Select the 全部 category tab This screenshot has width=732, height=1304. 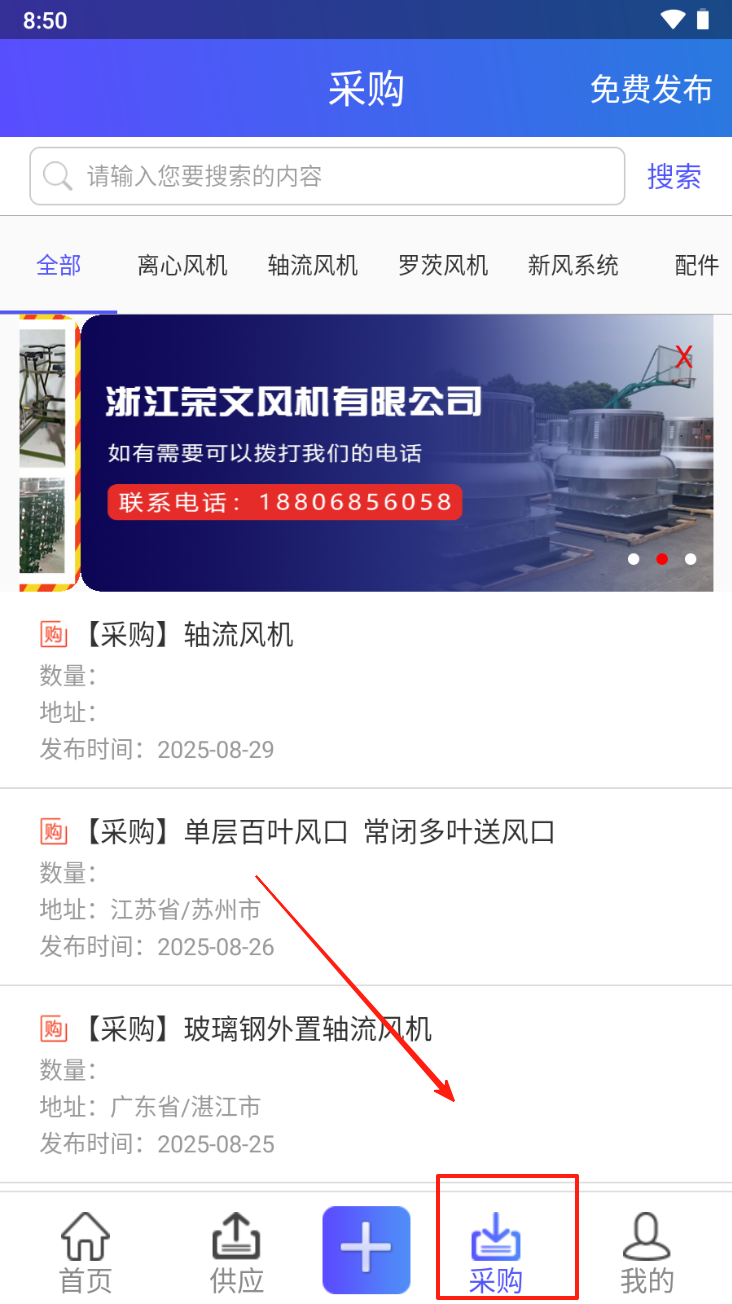[59, 265]
